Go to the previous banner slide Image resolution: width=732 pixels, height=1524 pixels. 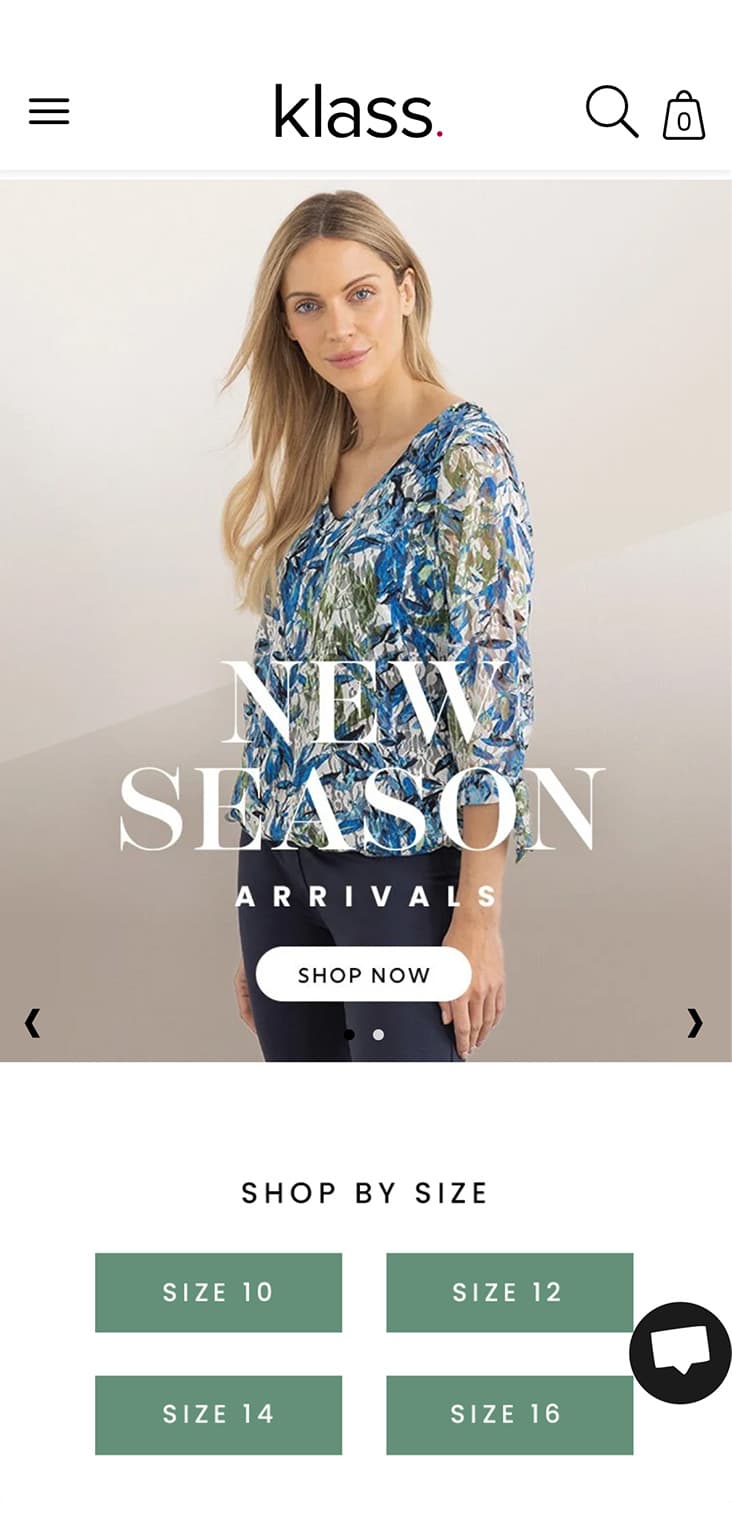[32, 1022]
